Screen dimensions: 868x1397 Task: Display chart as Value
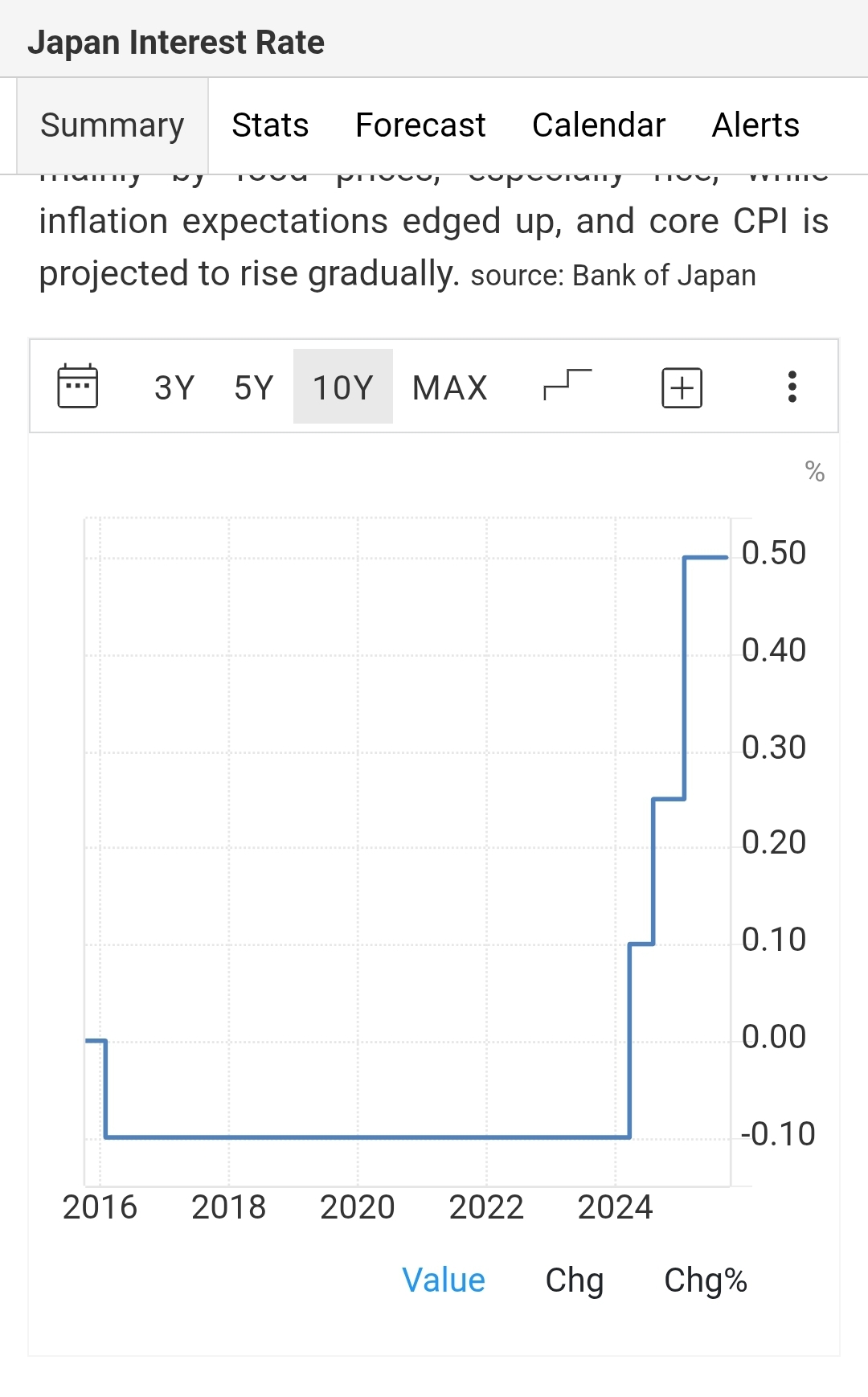pyautogui.click(x=444, y=1280)
